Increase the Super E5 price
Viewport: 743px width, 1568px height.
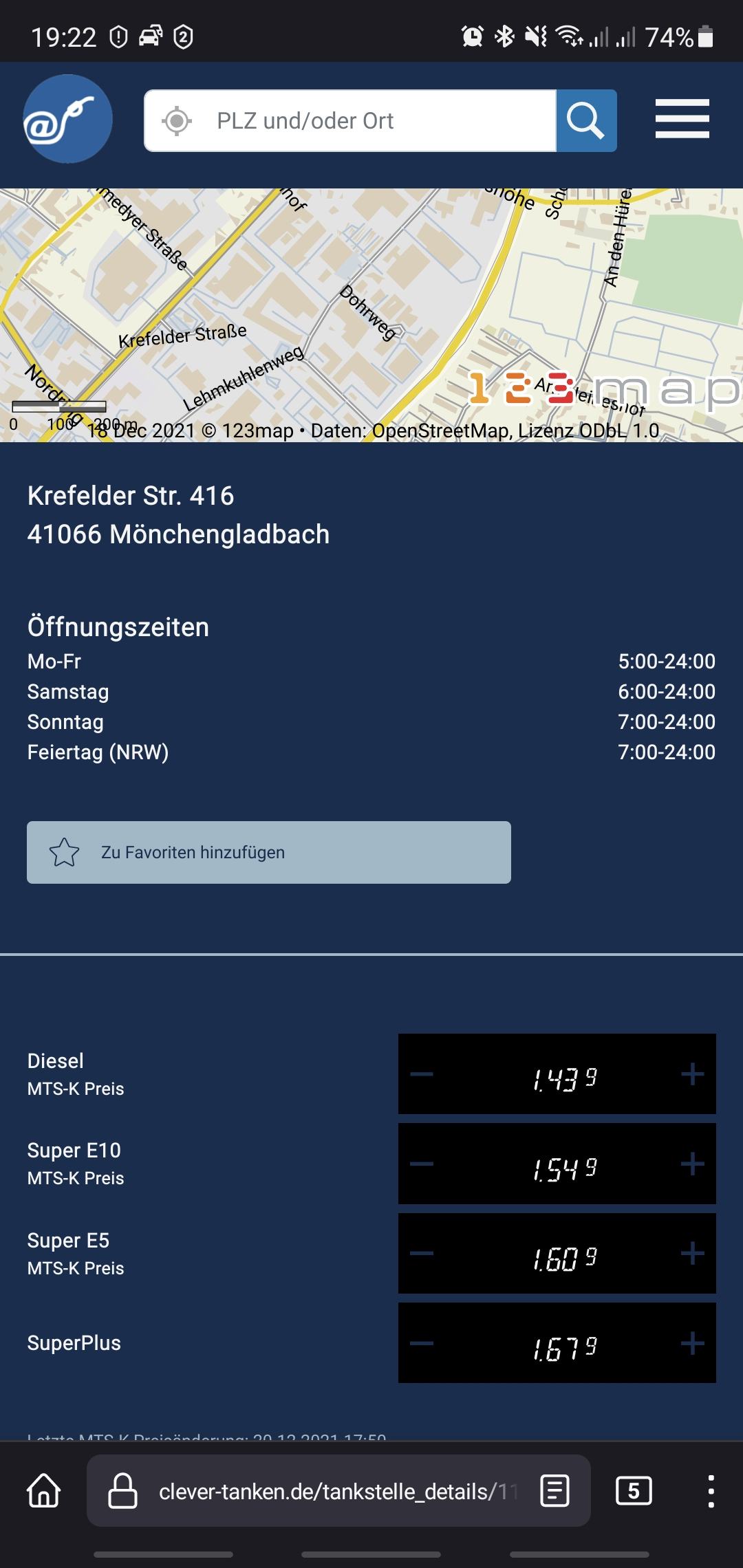692,1253
